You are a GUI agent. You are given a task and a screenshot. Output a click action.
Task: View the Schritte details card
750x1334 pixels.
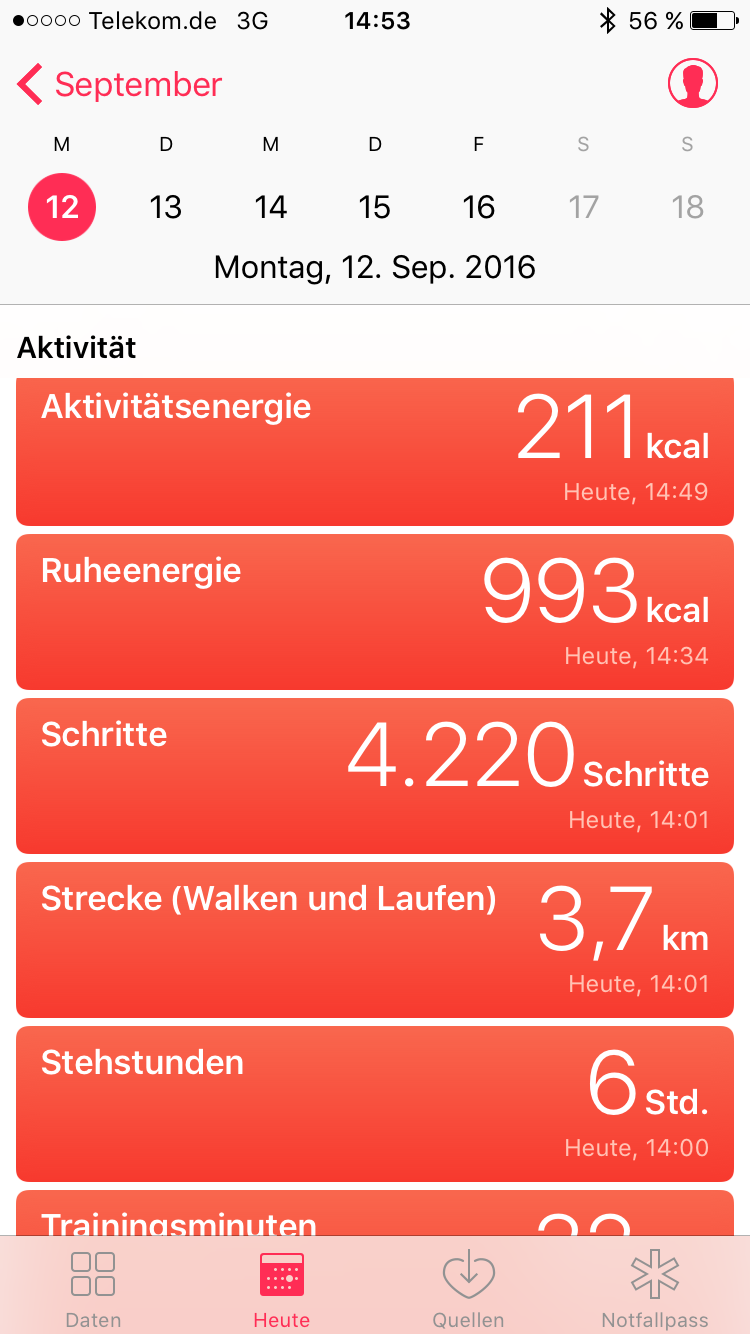(375, 776)
